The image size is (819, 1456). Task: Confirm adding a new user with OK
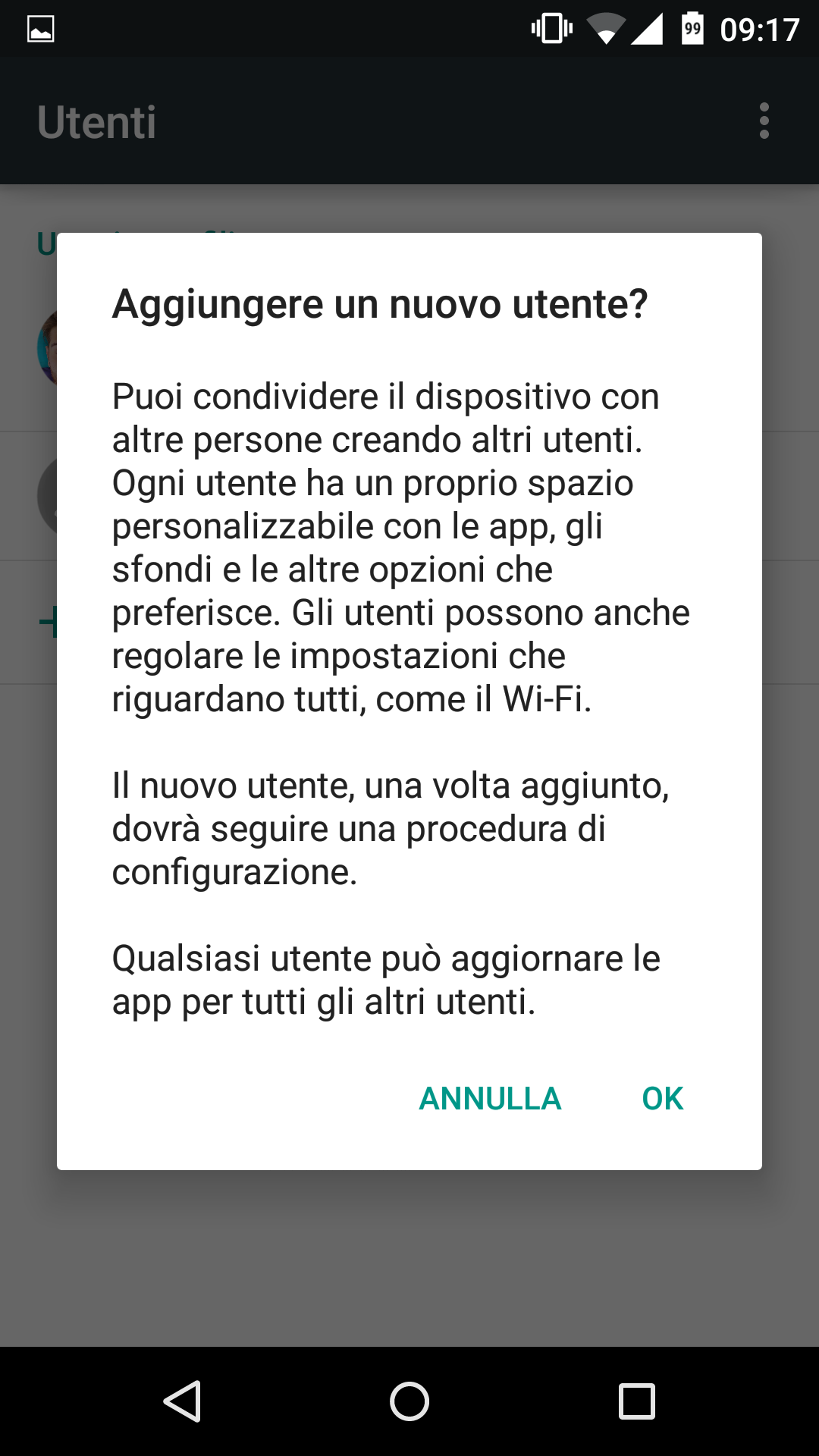(662, 1099)
